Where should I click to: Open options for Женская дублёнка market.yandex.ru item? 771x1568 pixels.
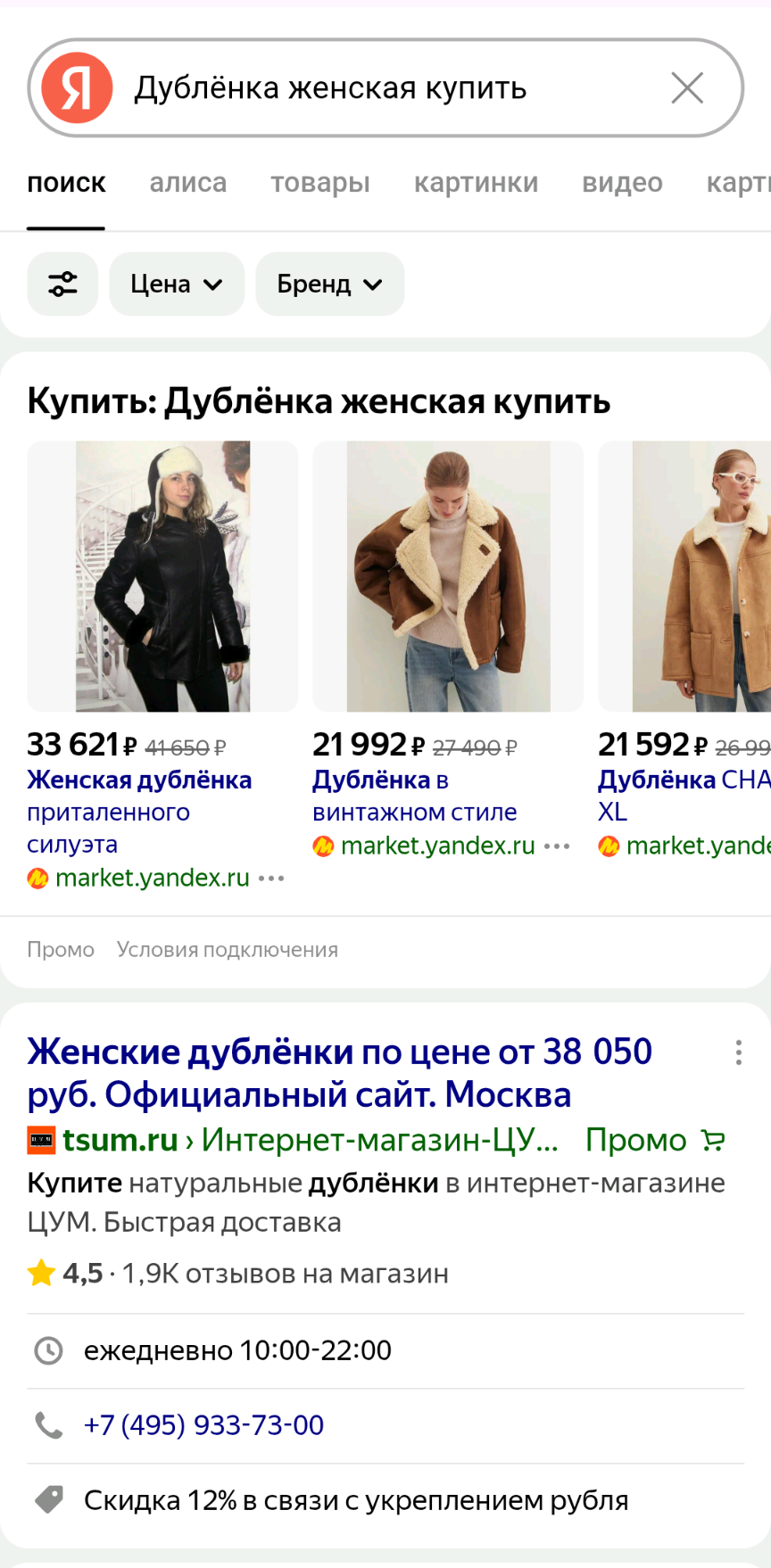click(x=271, y=879)
